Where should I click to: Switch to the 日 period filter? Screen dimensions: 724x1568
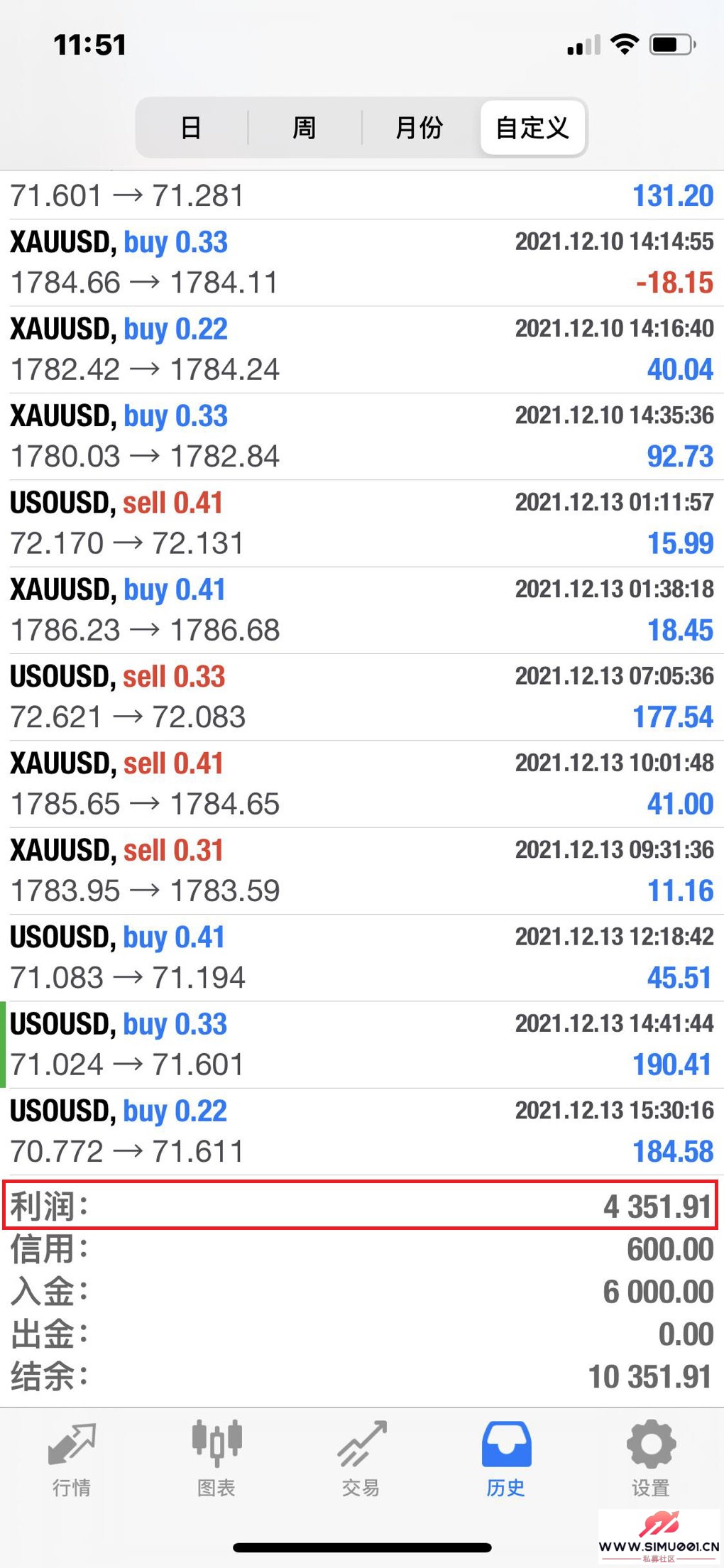191,128
